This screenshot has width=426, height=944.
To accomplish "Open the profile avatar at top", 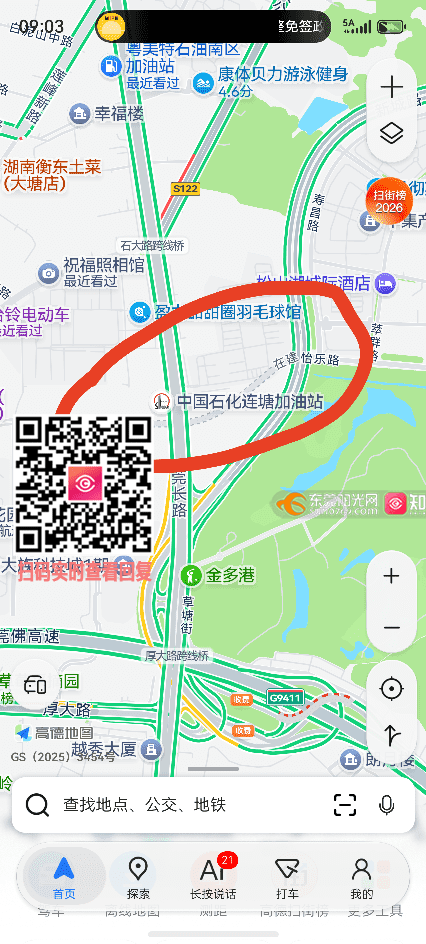I will [x=111, y=27].
